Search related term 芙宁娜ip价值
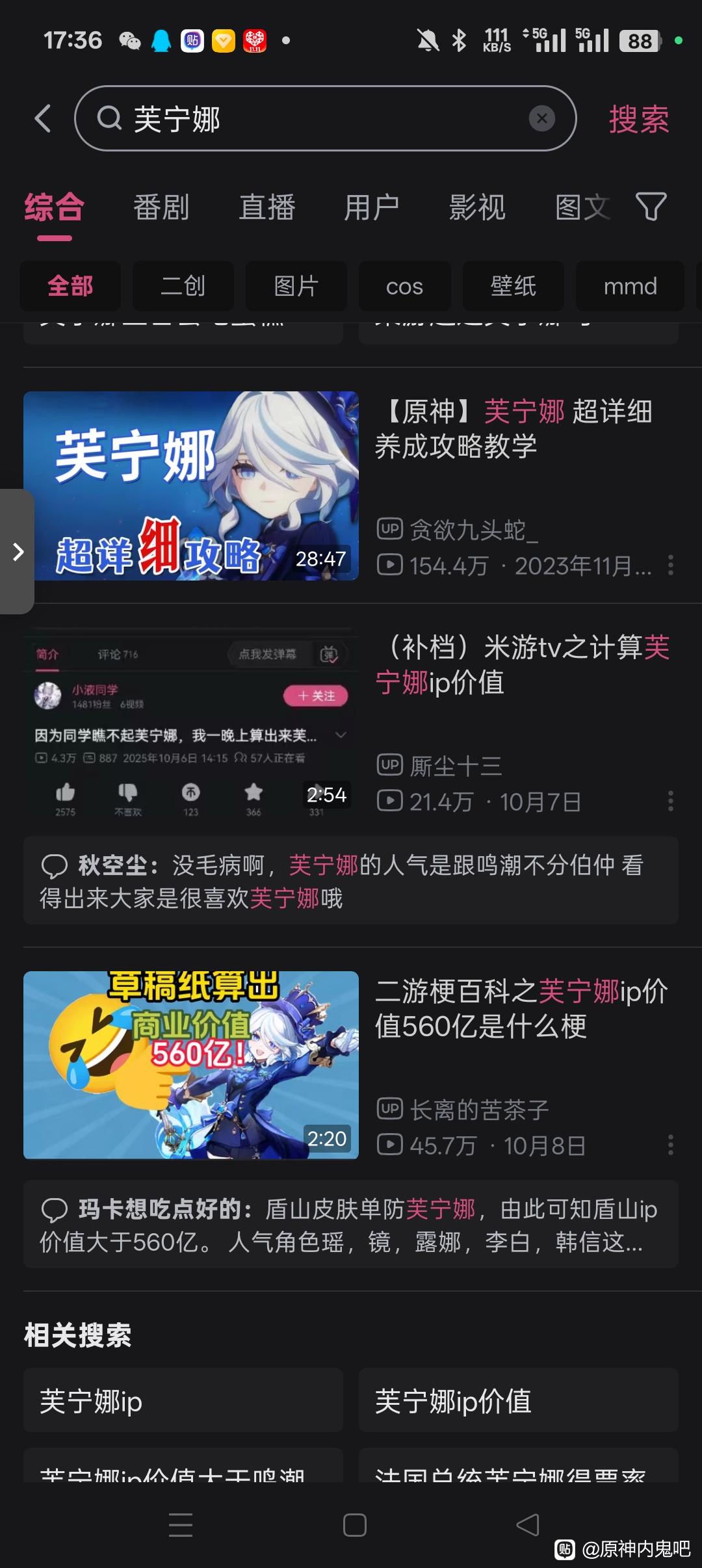 point(518,1401)
